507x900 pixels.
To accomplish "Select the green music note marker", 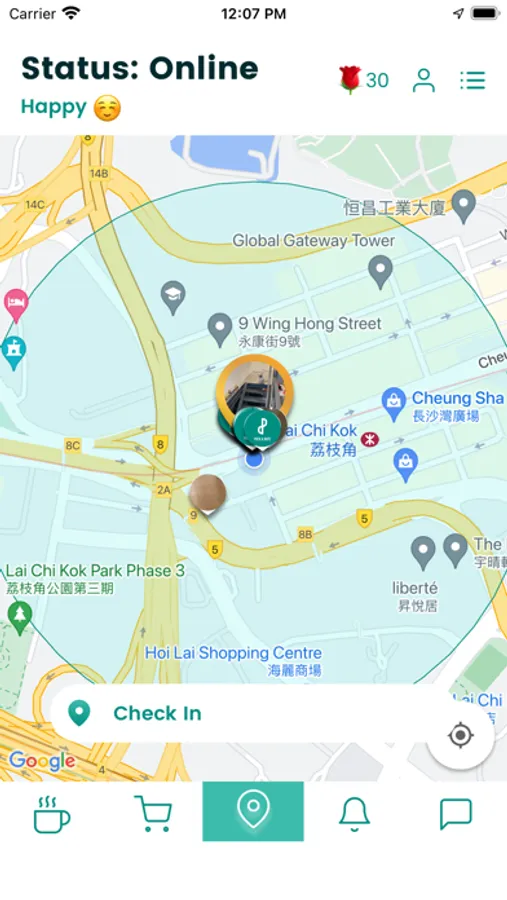I will point(261,428).
